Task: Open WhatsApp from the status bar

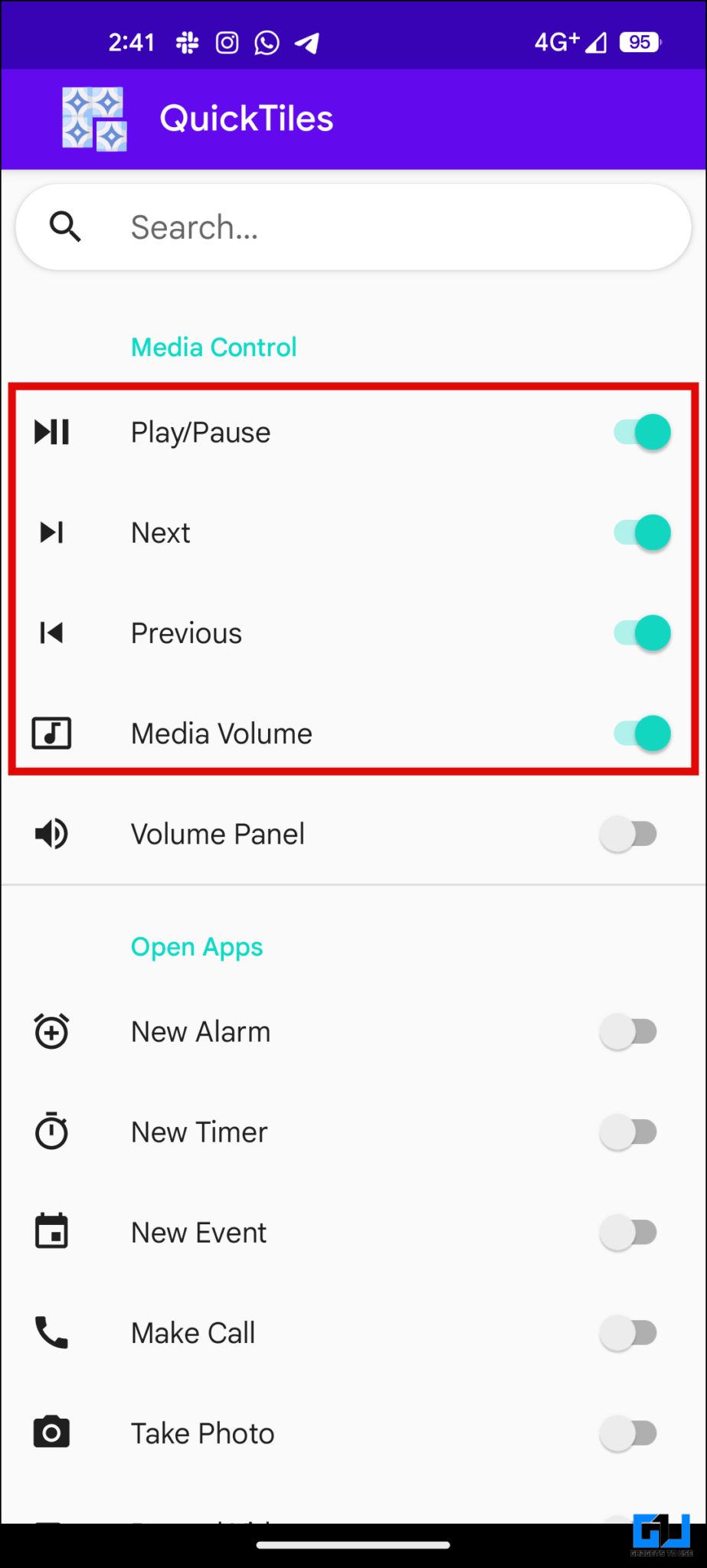Action: 267,42
